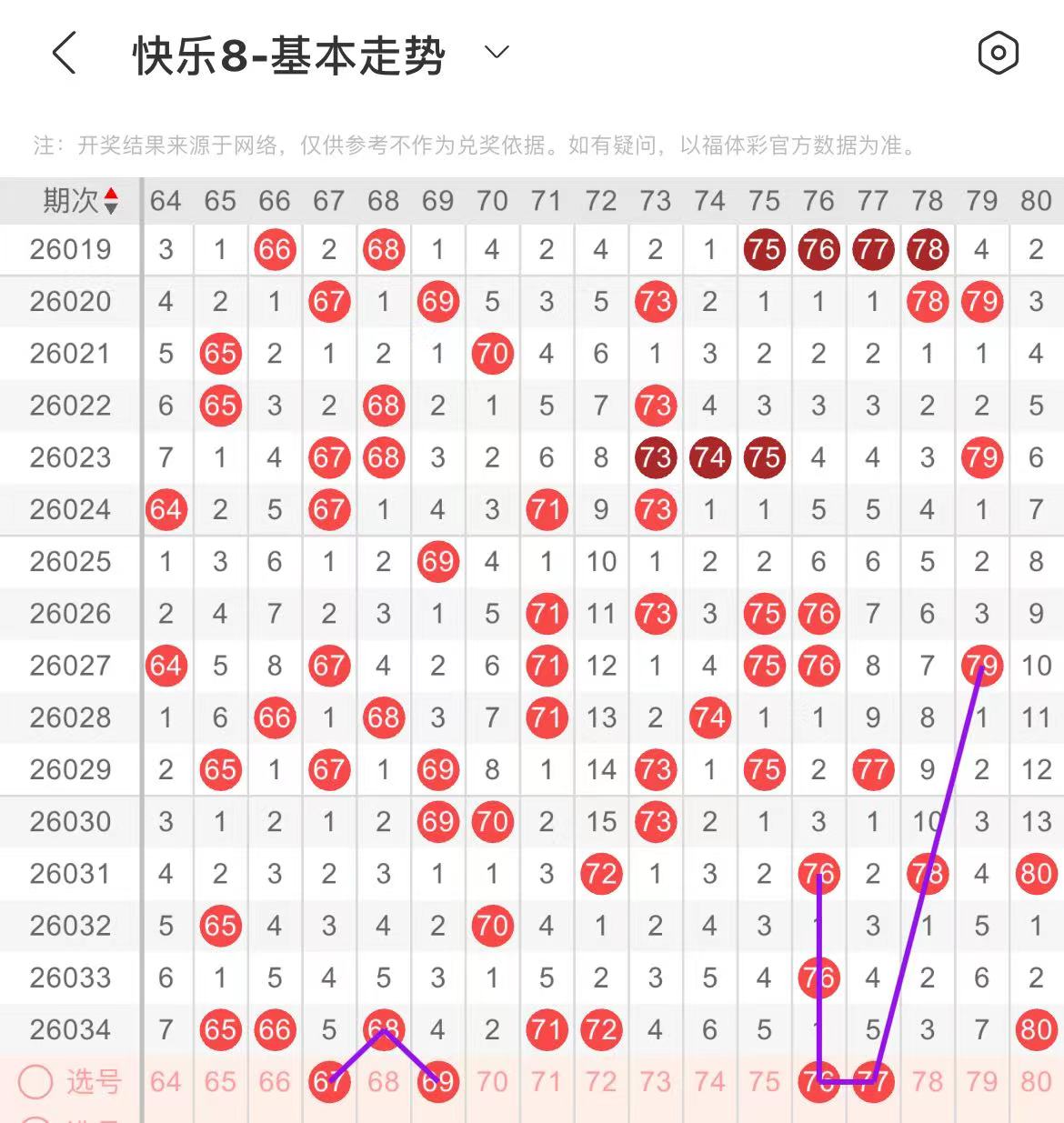This screenshot has height=1123, width=1064.
Task: Expand the 快乐8-基本走势 chart type dropdown
Action: point(497,52)
